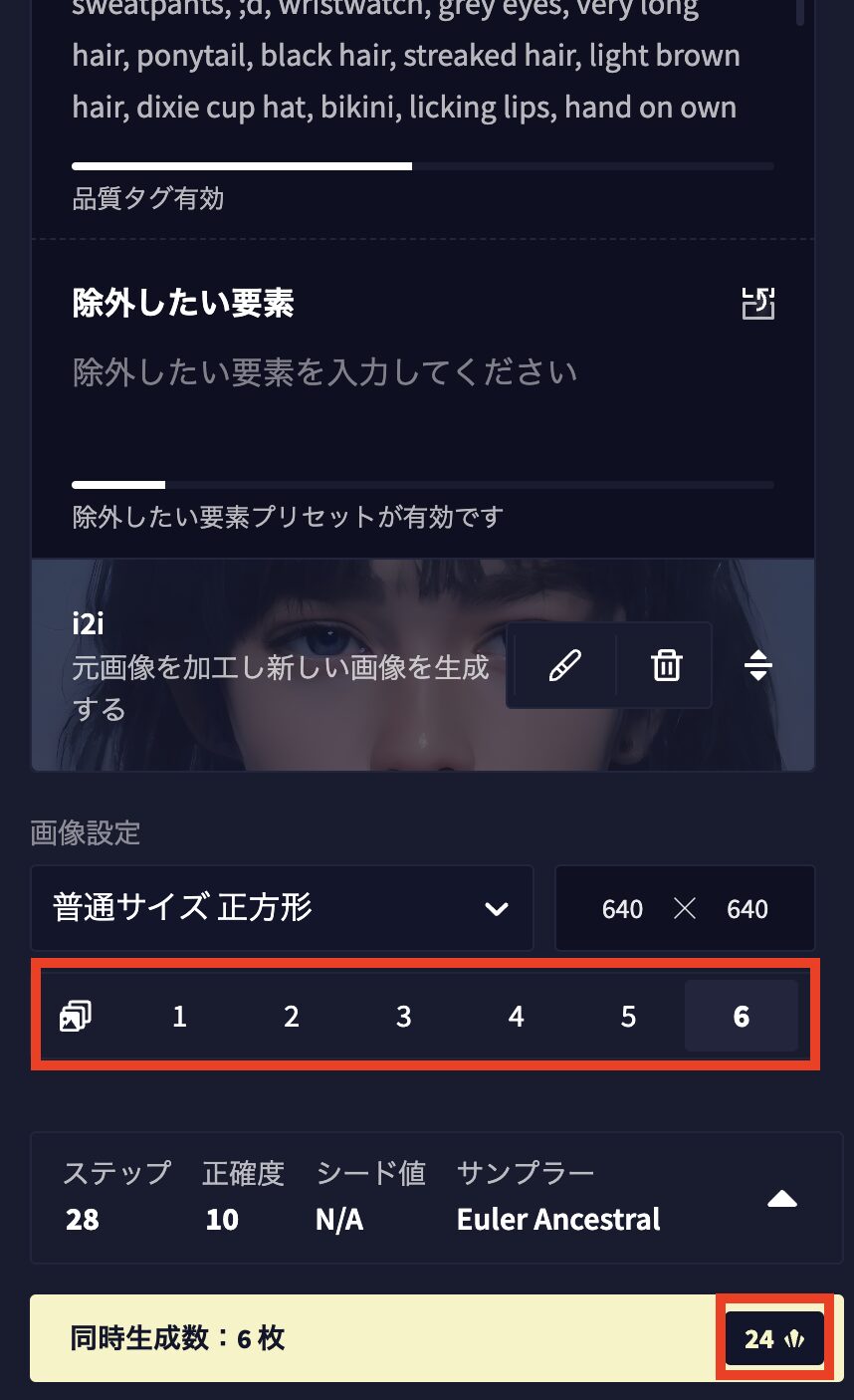Open the negative prompt preset icon

pos(758,303)
